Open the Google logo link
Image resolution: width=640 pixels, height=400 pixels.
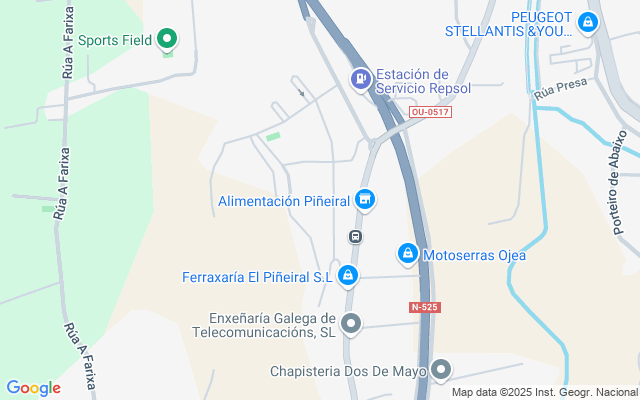(x=34, y=388)
